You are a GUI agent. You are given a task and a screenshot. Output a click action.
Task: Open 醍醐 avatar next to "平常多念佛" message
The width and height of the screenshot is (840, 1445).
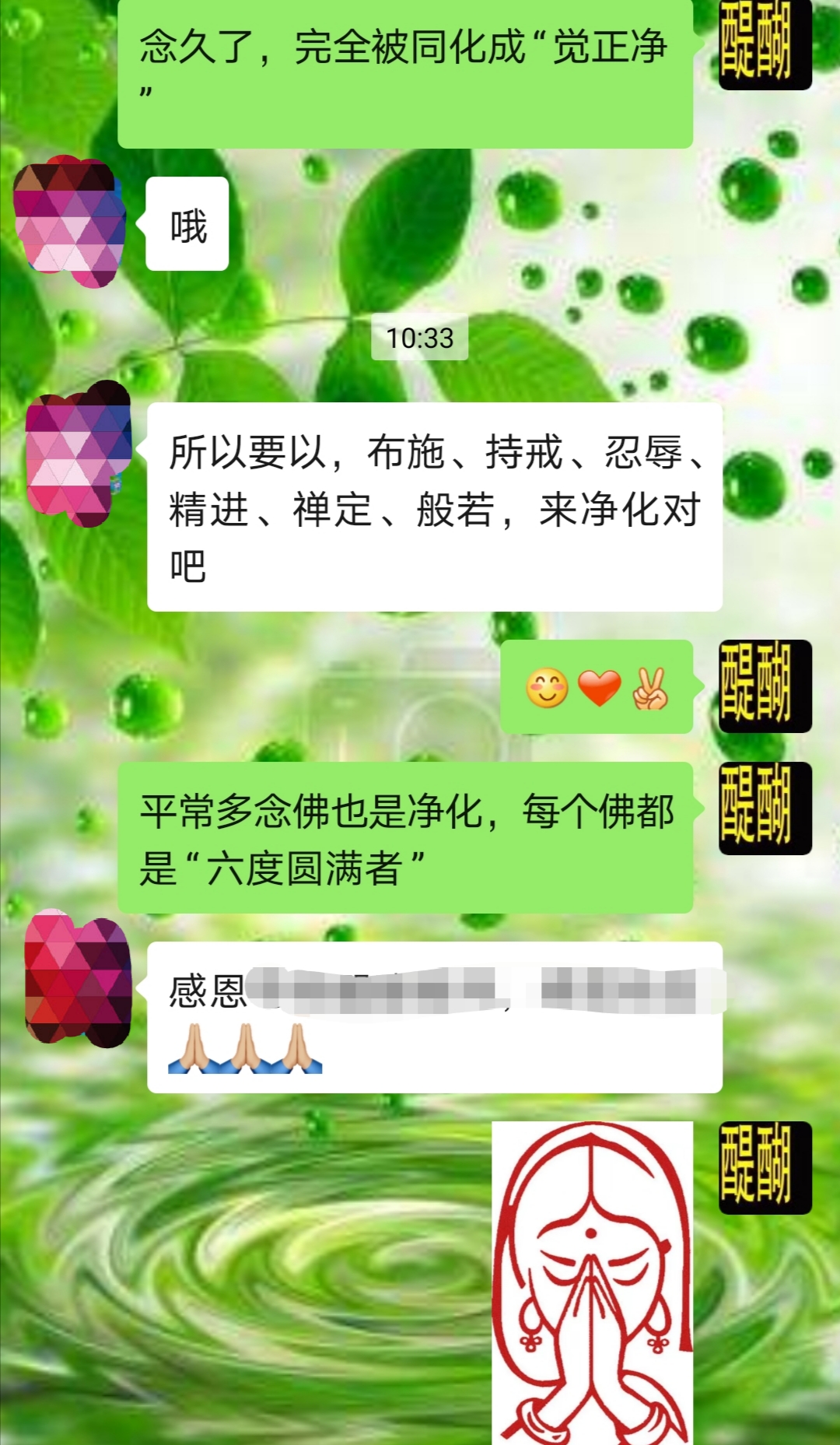pos(765,808)
